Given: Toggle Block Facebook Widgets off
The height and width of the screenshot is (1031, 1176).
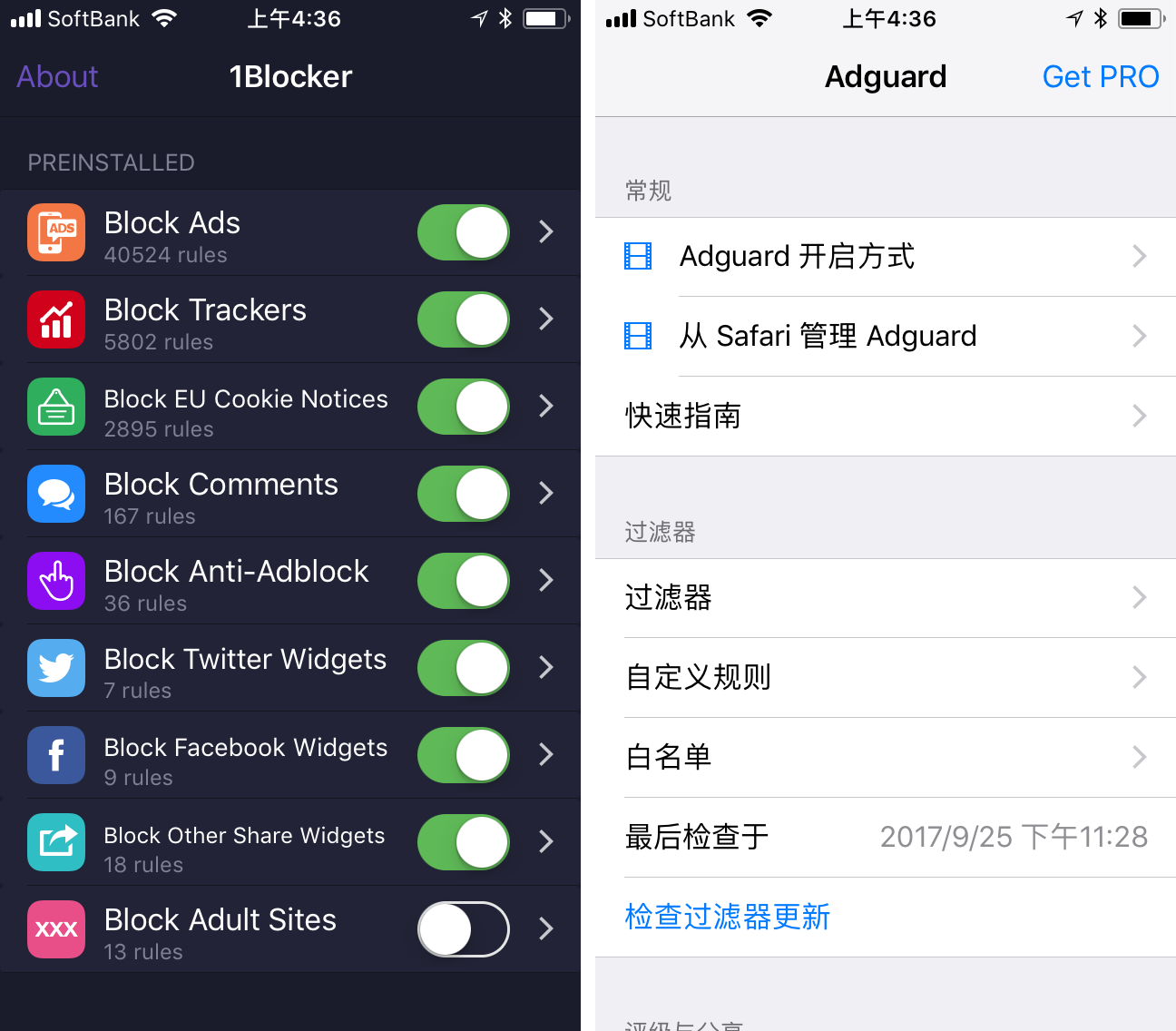Looking at the screenshot, I should coord(463,755).
